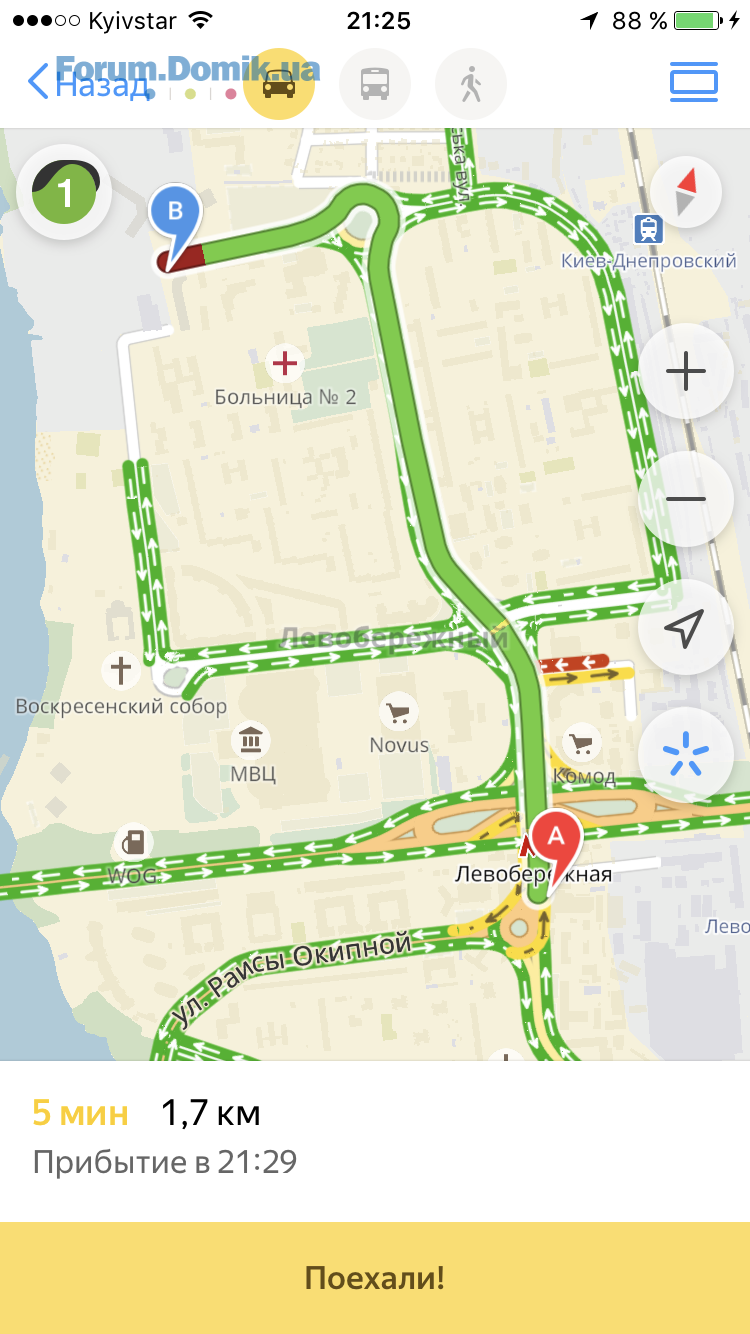This screenshot has width=750, height=1334.
Task: Open Киев-Днепровский train station marker
Action: [x=649, y=230]
